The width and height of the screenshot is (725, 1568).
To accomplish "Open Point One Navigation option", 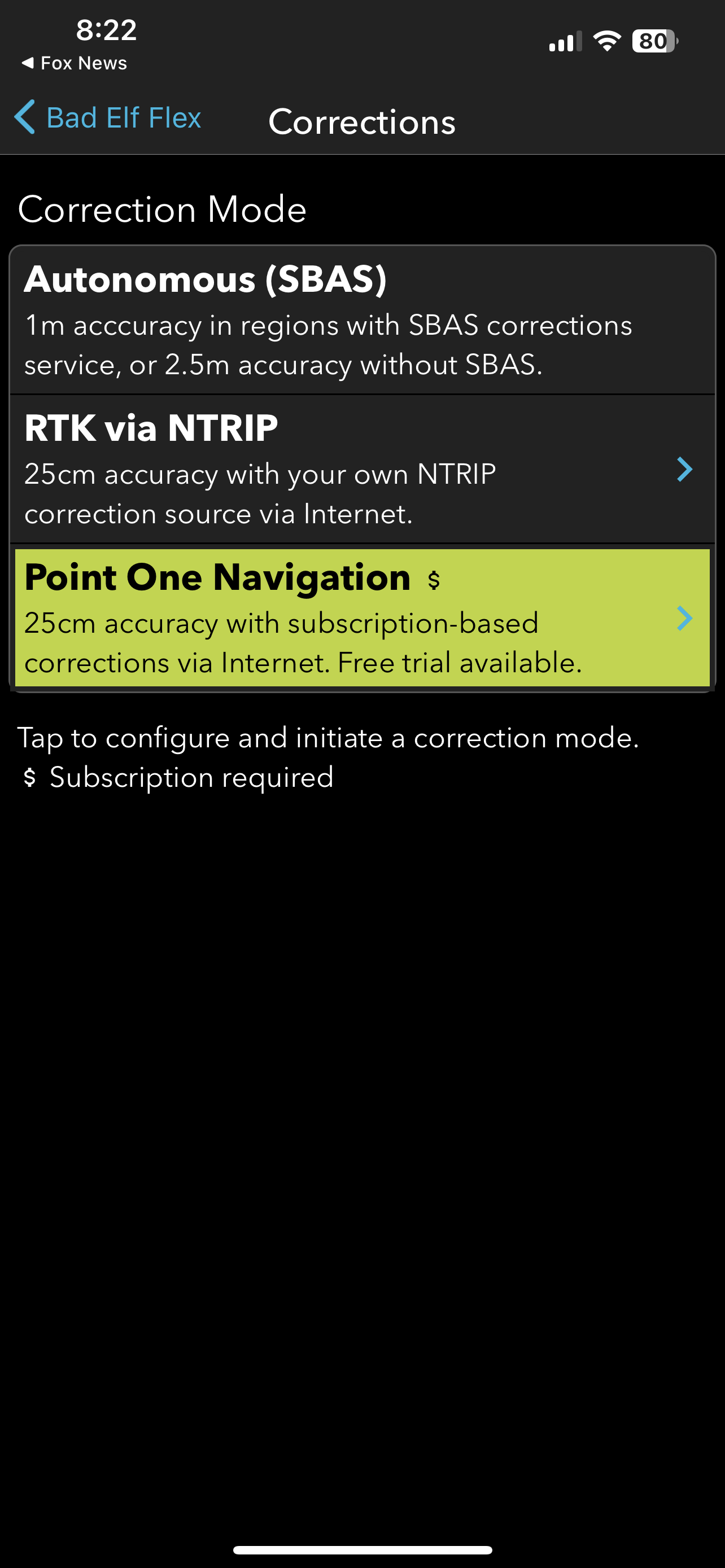I will click(x=361, y=618).
